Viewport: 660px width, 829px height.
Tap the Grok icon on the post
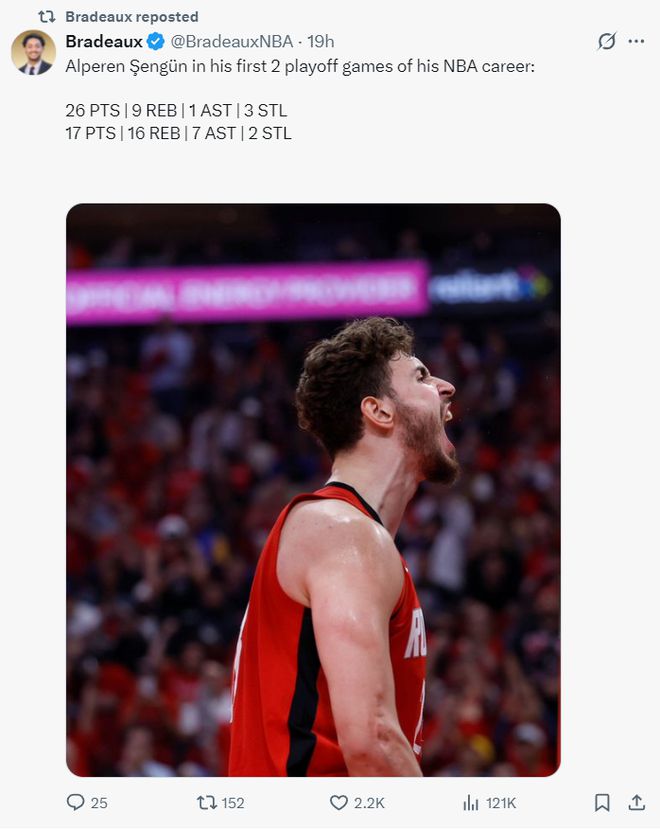[606, 41]
